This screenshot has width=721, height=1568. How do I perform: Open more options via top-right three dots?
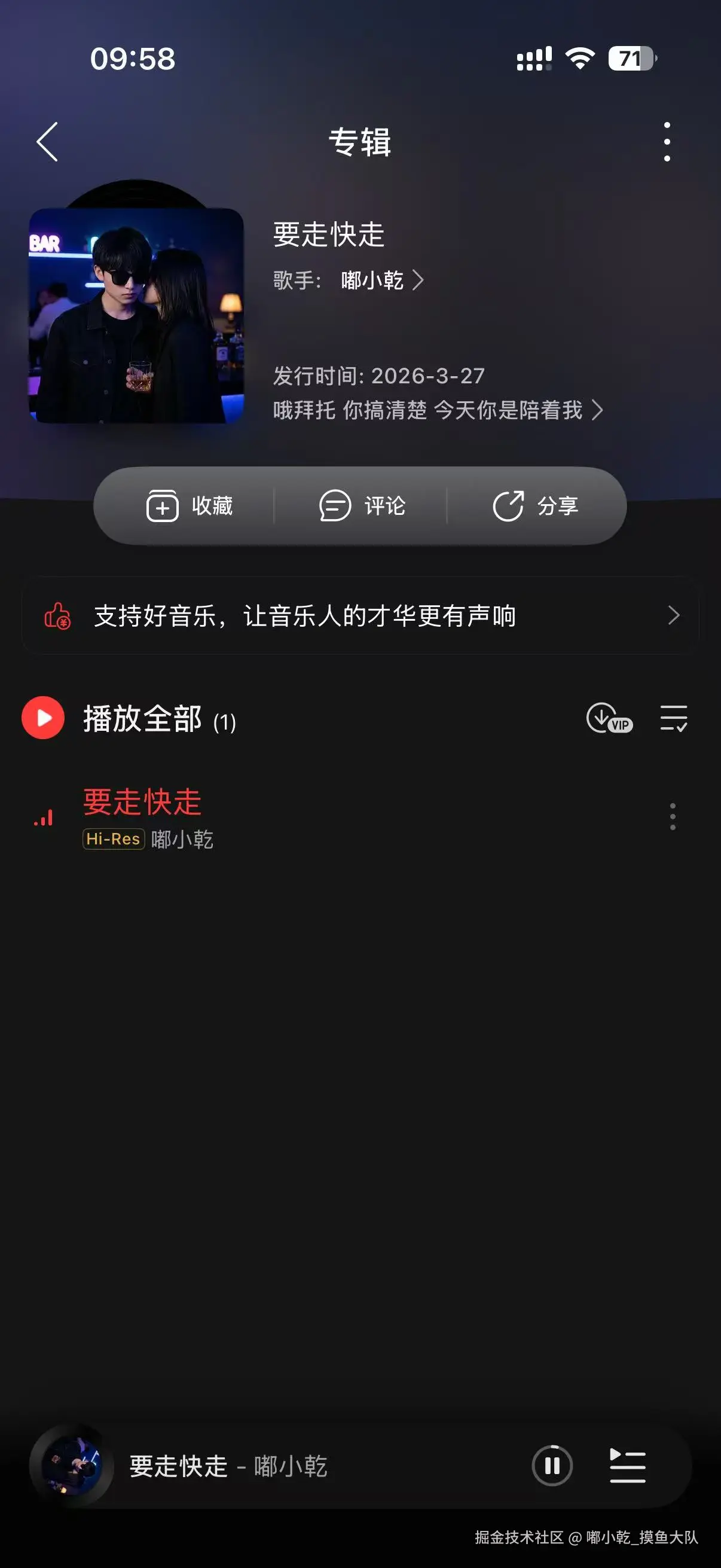tap(668, 141)
